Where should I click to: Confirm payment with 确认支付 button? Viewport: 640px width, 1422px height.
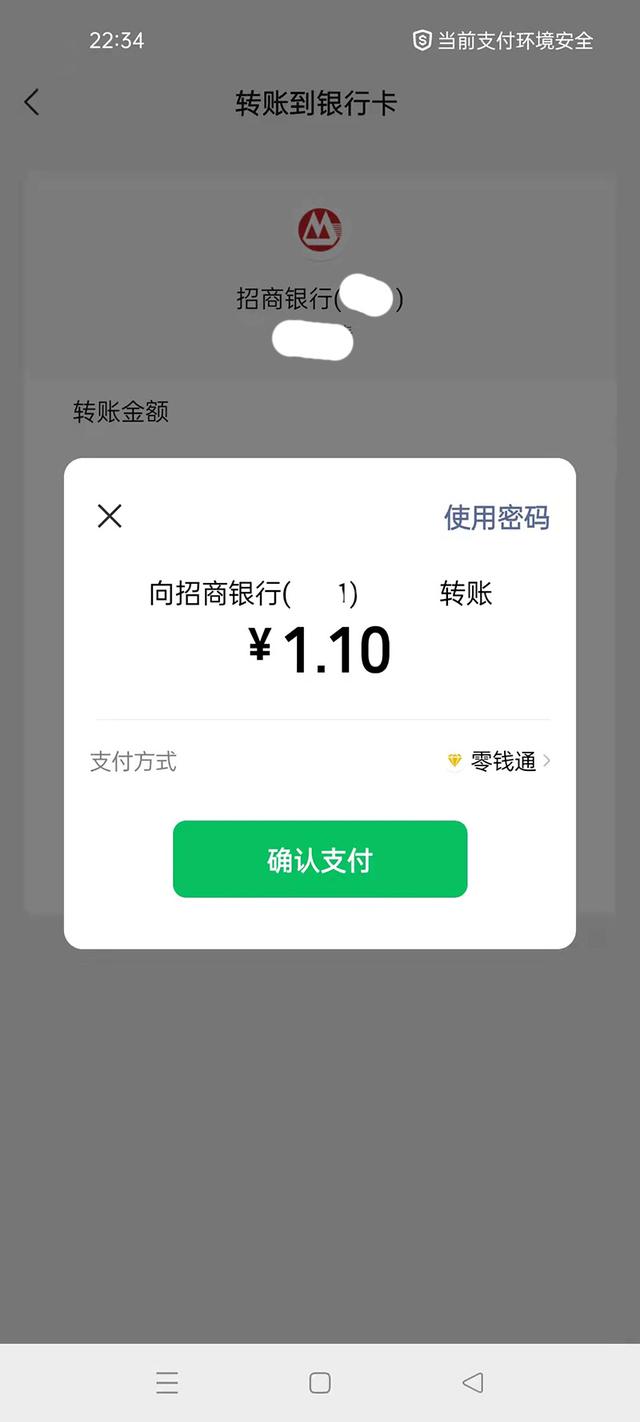[x=320, y=860]
